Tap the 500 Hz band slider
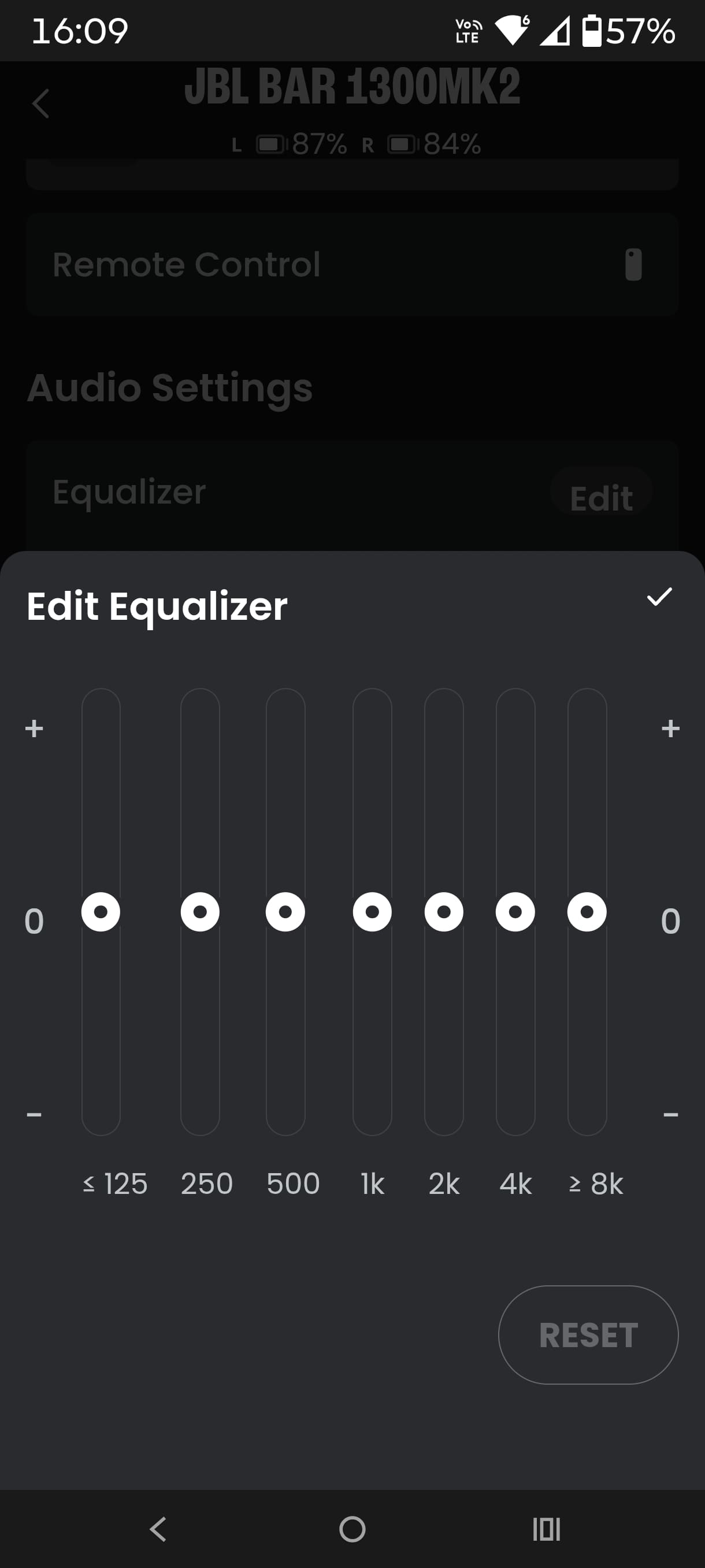Viewport: 705px width, 1568px height. pyautogui.click(x=285, y=912)
